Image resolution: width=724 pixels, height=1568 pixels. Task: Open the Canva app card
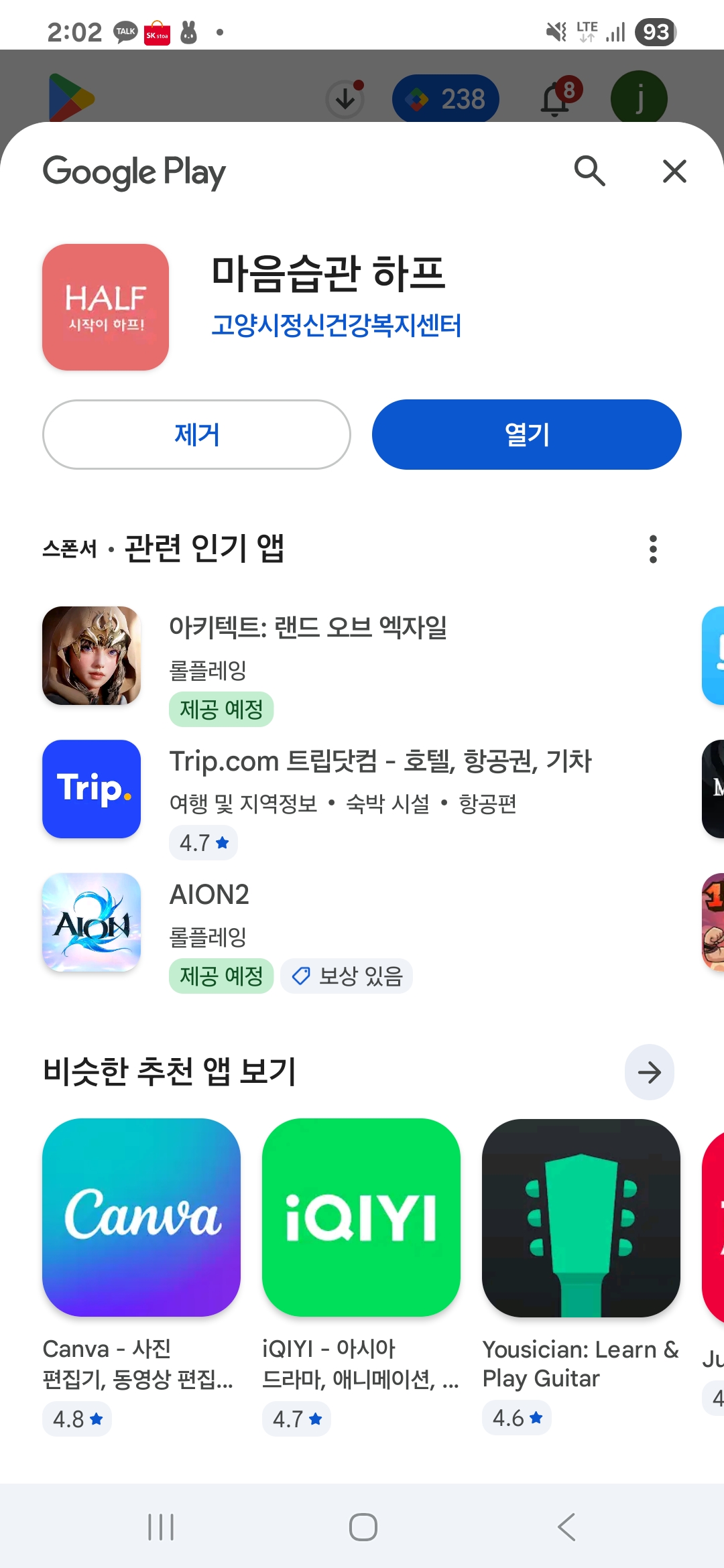(x=141, y=1218)
